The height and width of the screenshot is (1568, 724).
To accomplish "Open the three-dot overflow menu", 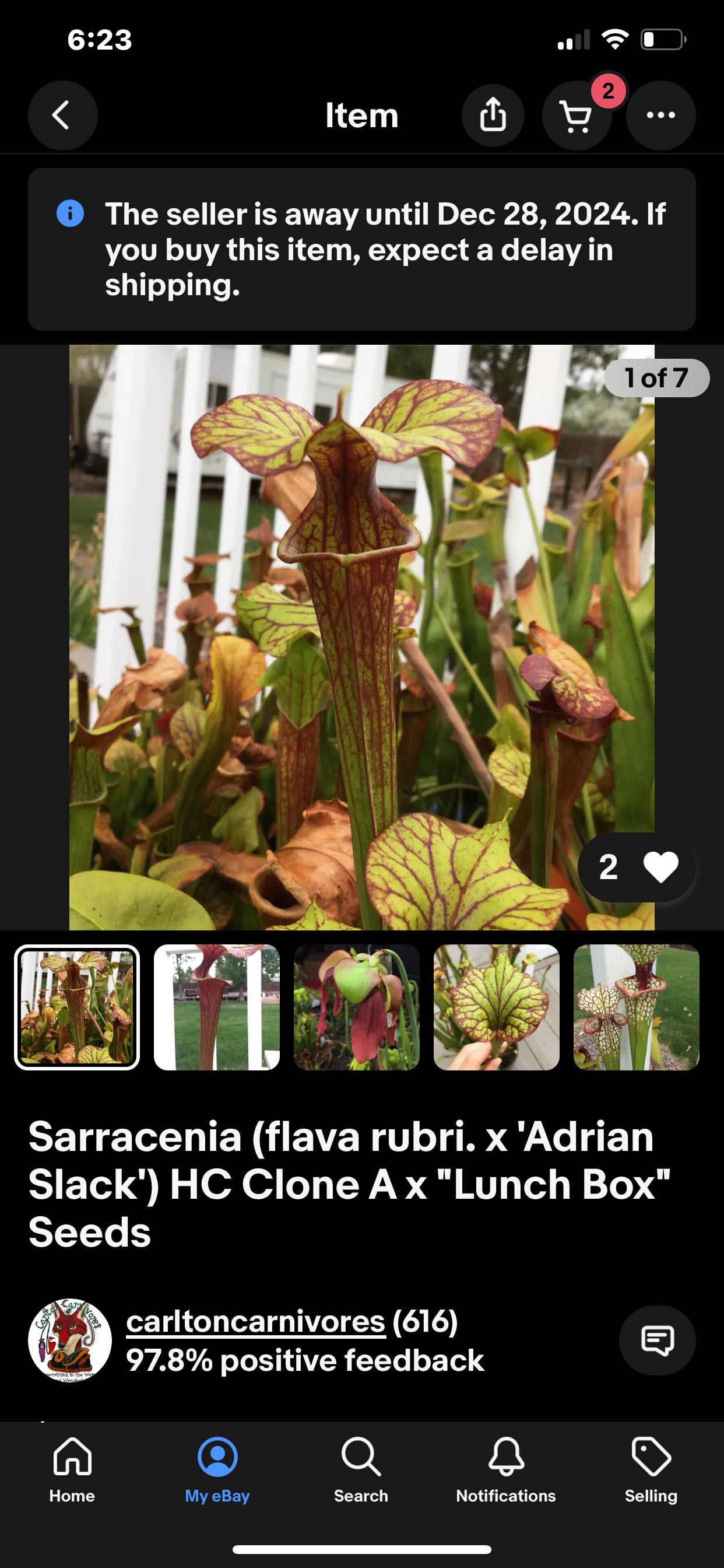I will [660, 115].
